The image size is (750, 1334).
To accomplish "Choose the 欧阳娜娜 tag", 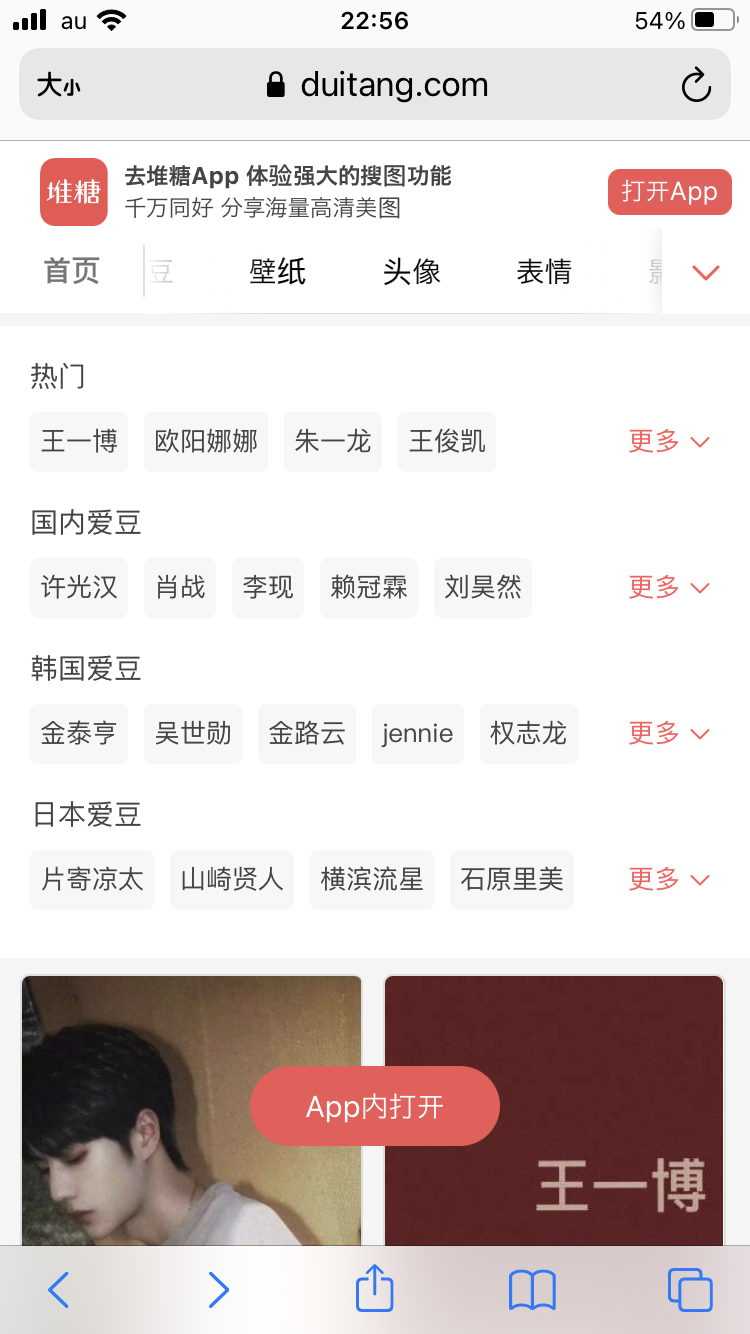I will (206, 441).
